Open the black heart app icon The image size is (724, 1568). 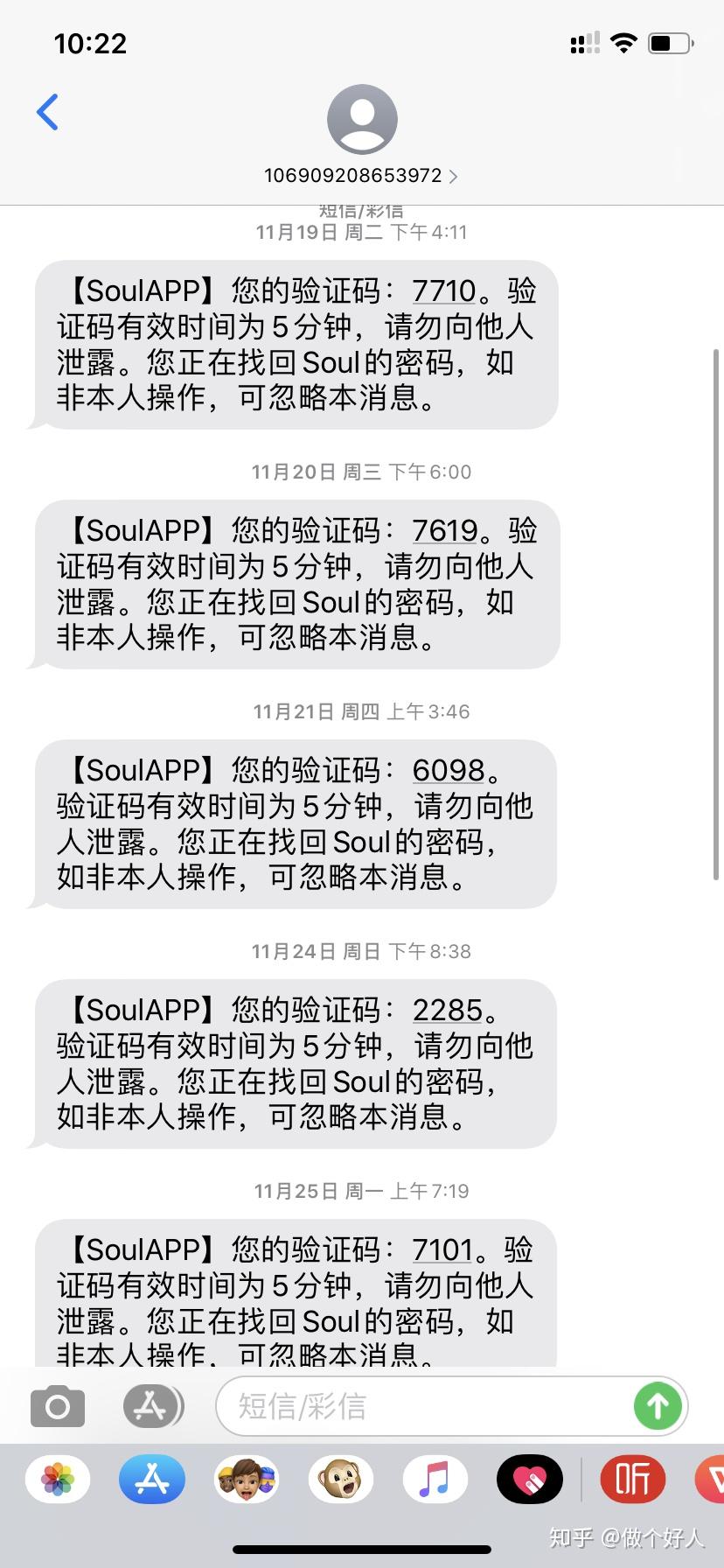coord(529,1480)
